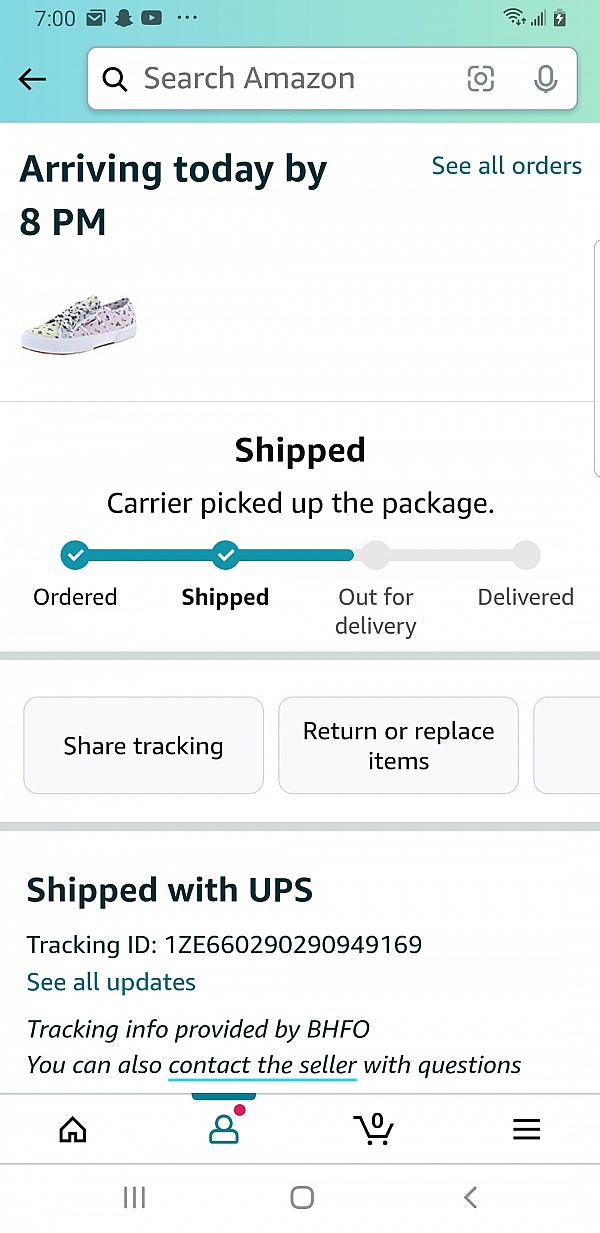The width and height of the screenshot is (600, 1233).
Task: View See all updates for tracking
Action: tap(111, 982)
